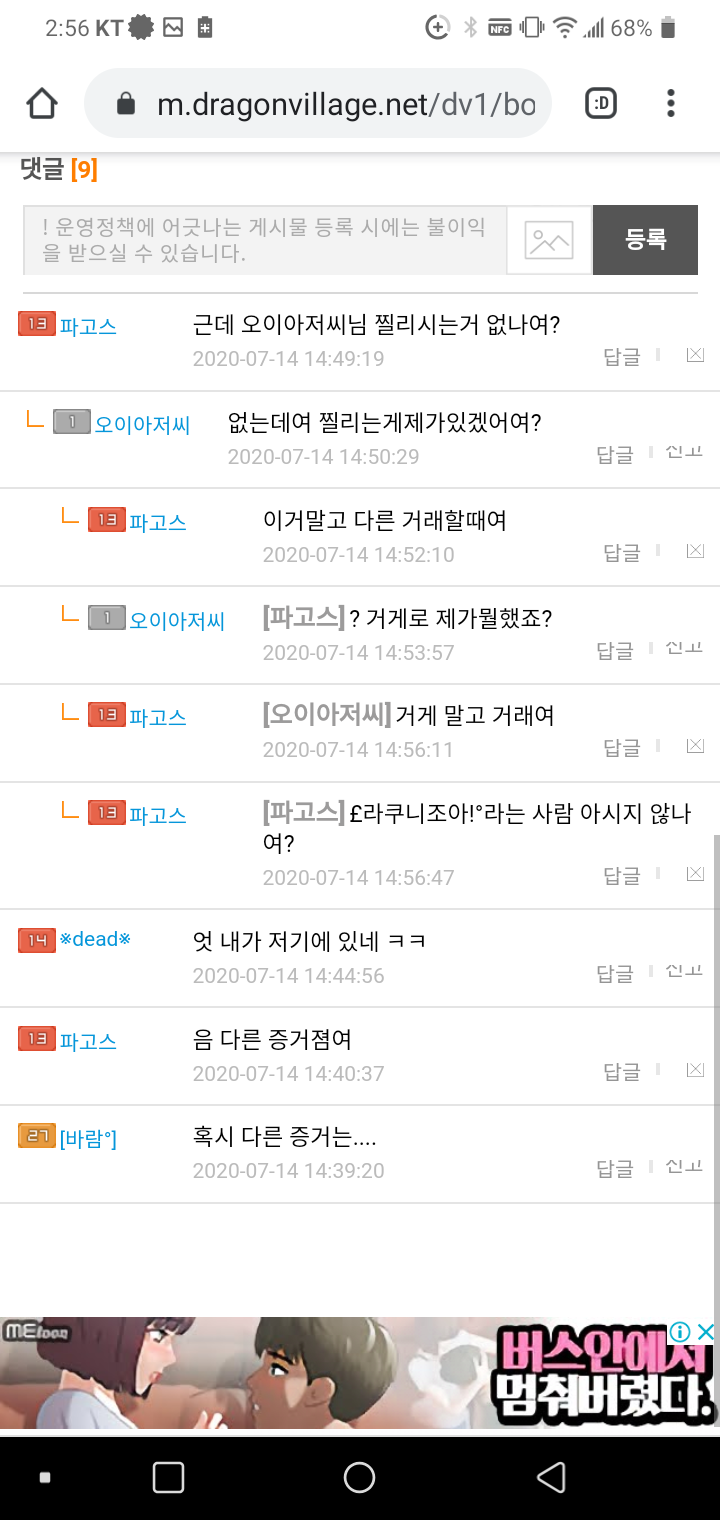Close the bottom banner ad
The height and width of the screenshot is (1520, 720).
click(x=706, y=1332)
